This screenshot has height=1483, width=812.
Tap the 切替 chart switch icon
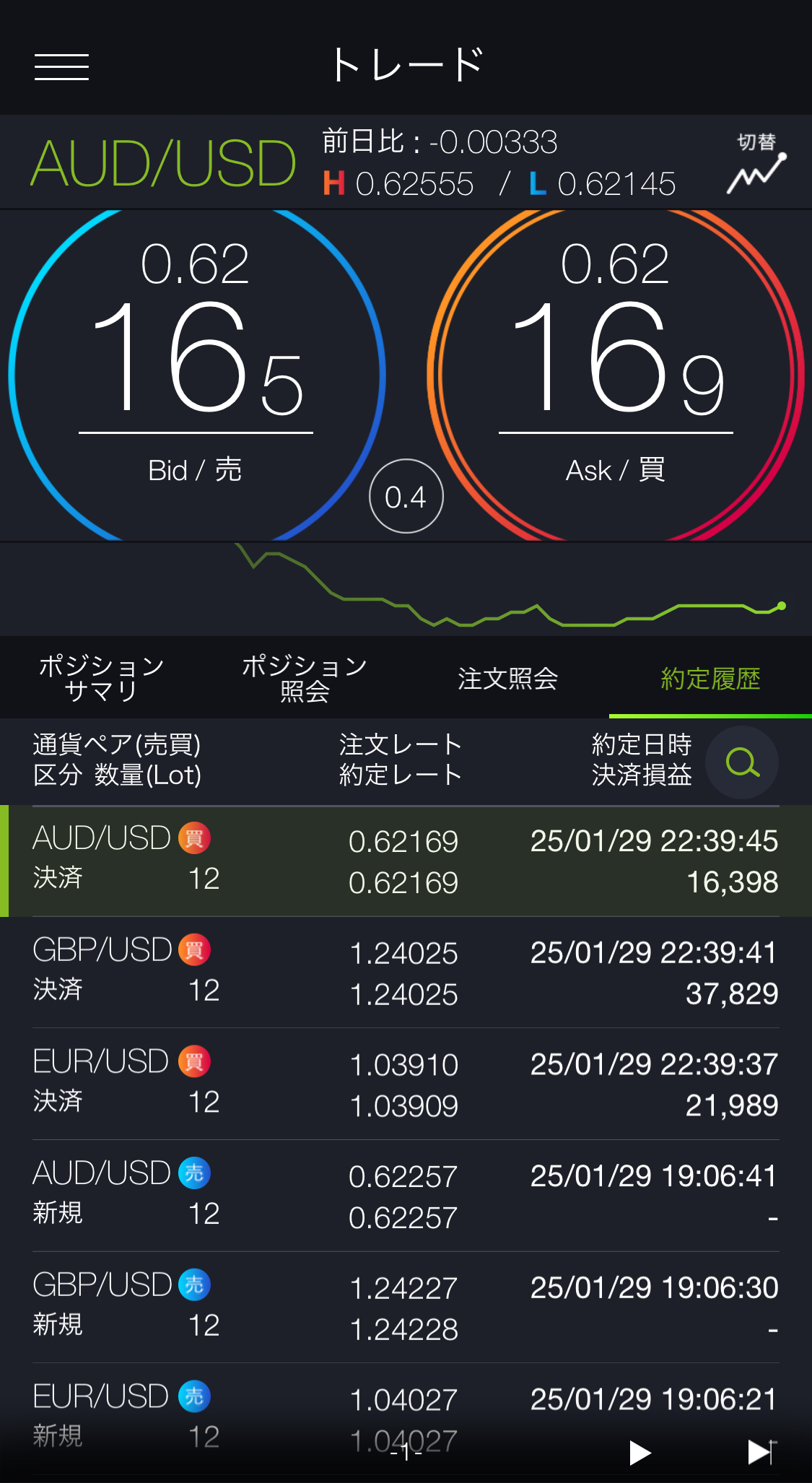coord(756,164)
